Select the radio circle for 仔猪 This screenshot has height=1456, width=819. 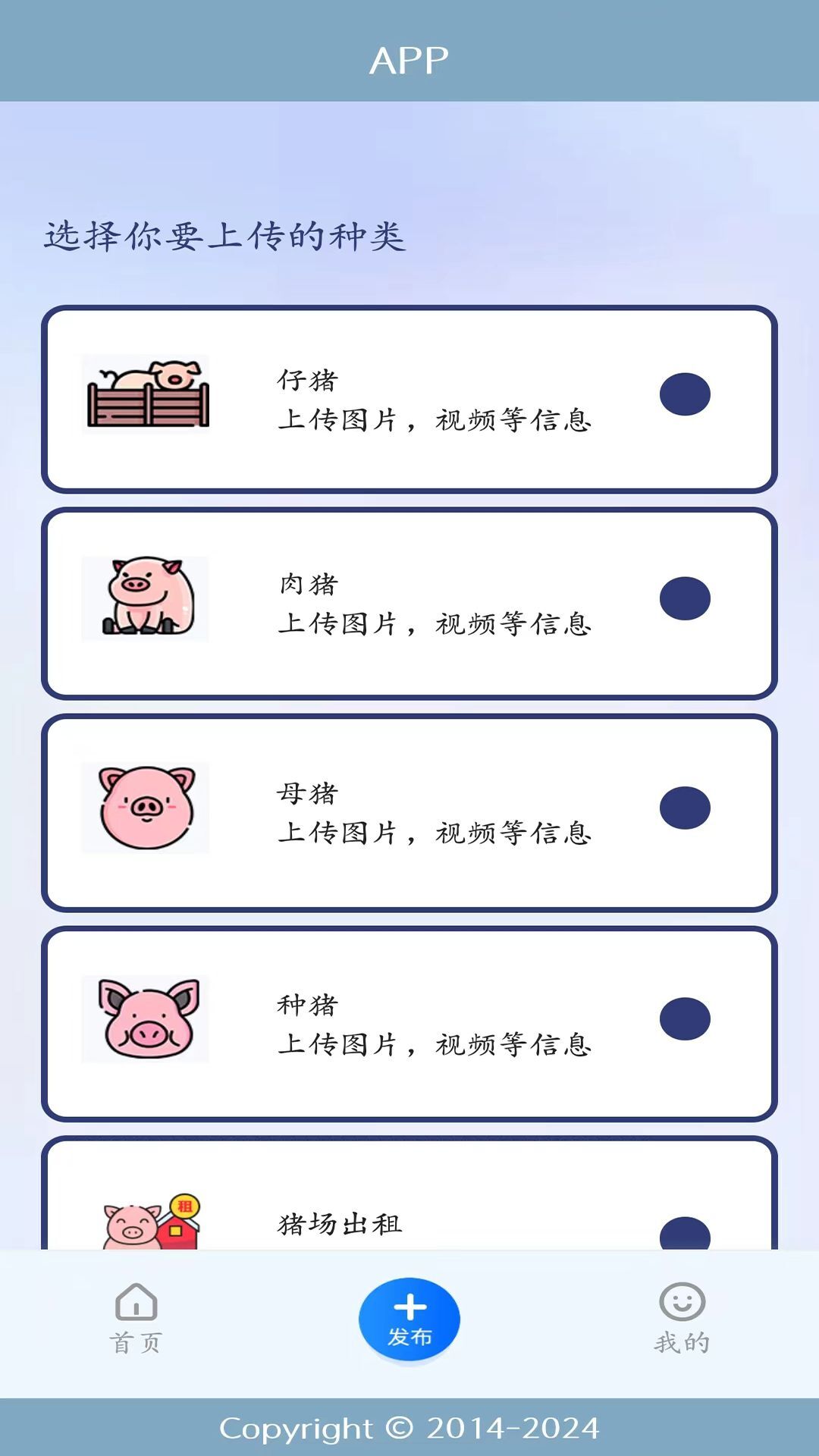tap(685, 394)
